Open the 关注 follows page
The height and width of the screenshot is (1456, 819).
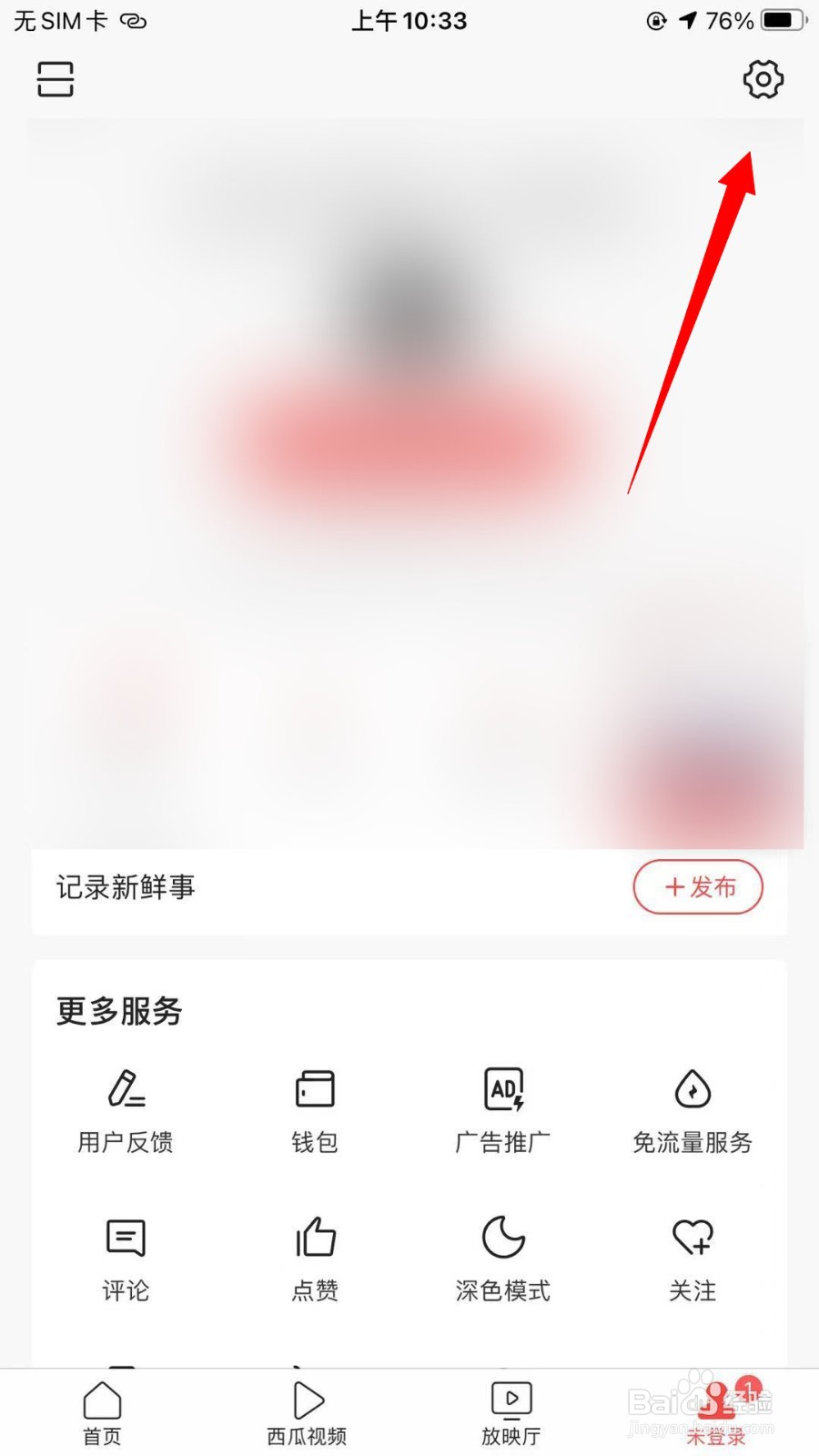pos(693,1260)
